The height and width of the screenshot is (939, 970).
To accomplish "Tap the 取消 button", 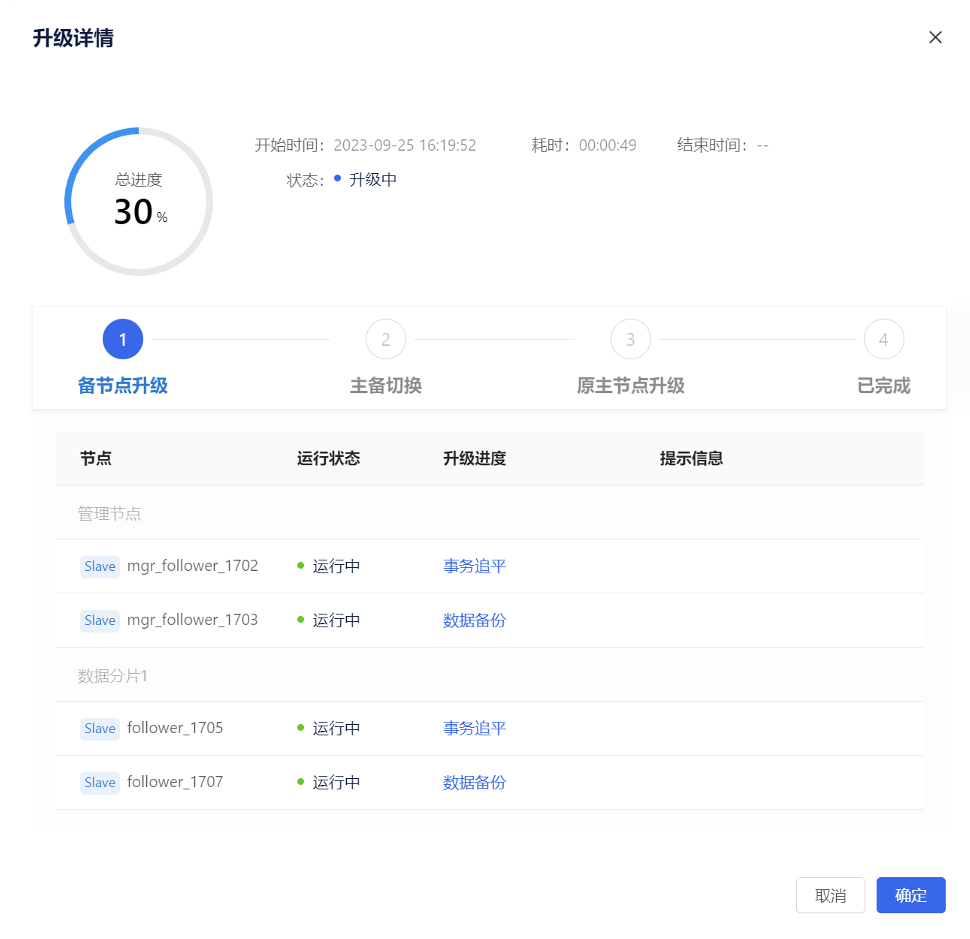I will point(830,895).
